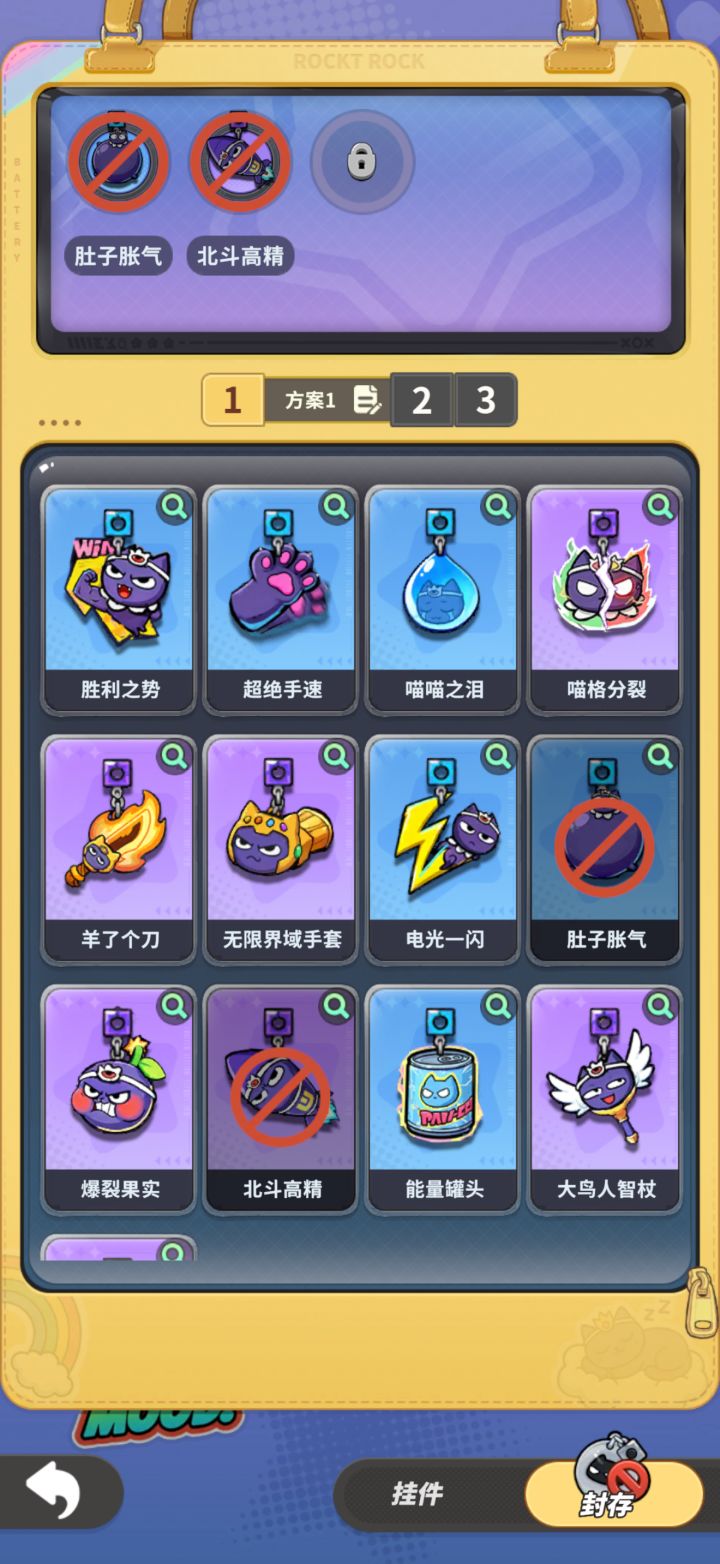Click the rename icon next to 方案1

367,399
